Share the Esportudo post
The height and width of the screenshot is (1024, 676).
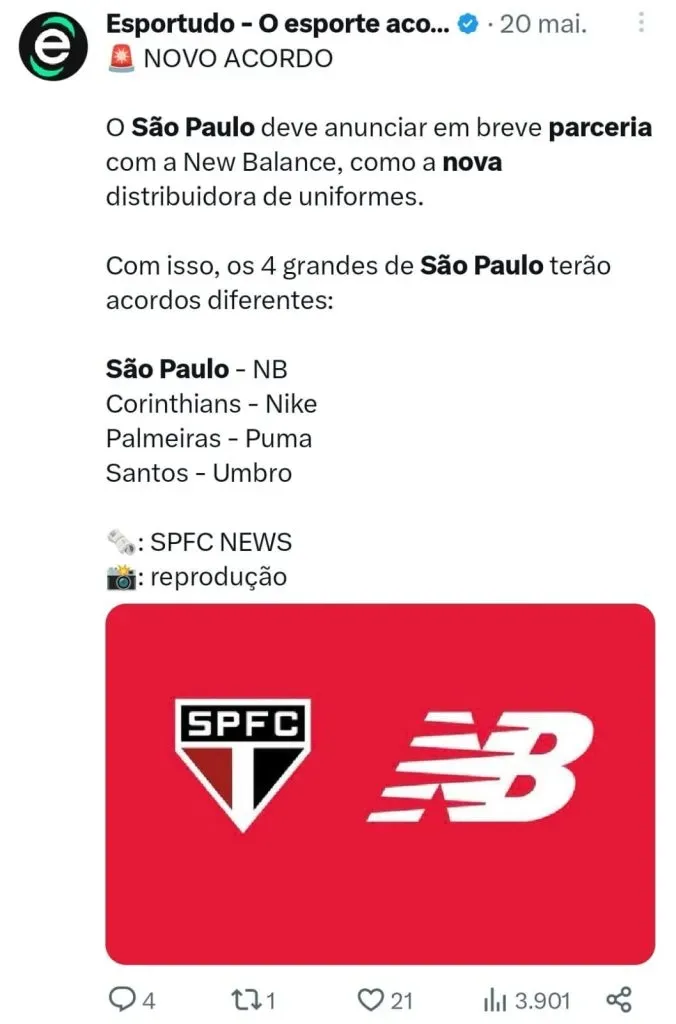coord(619,999)
